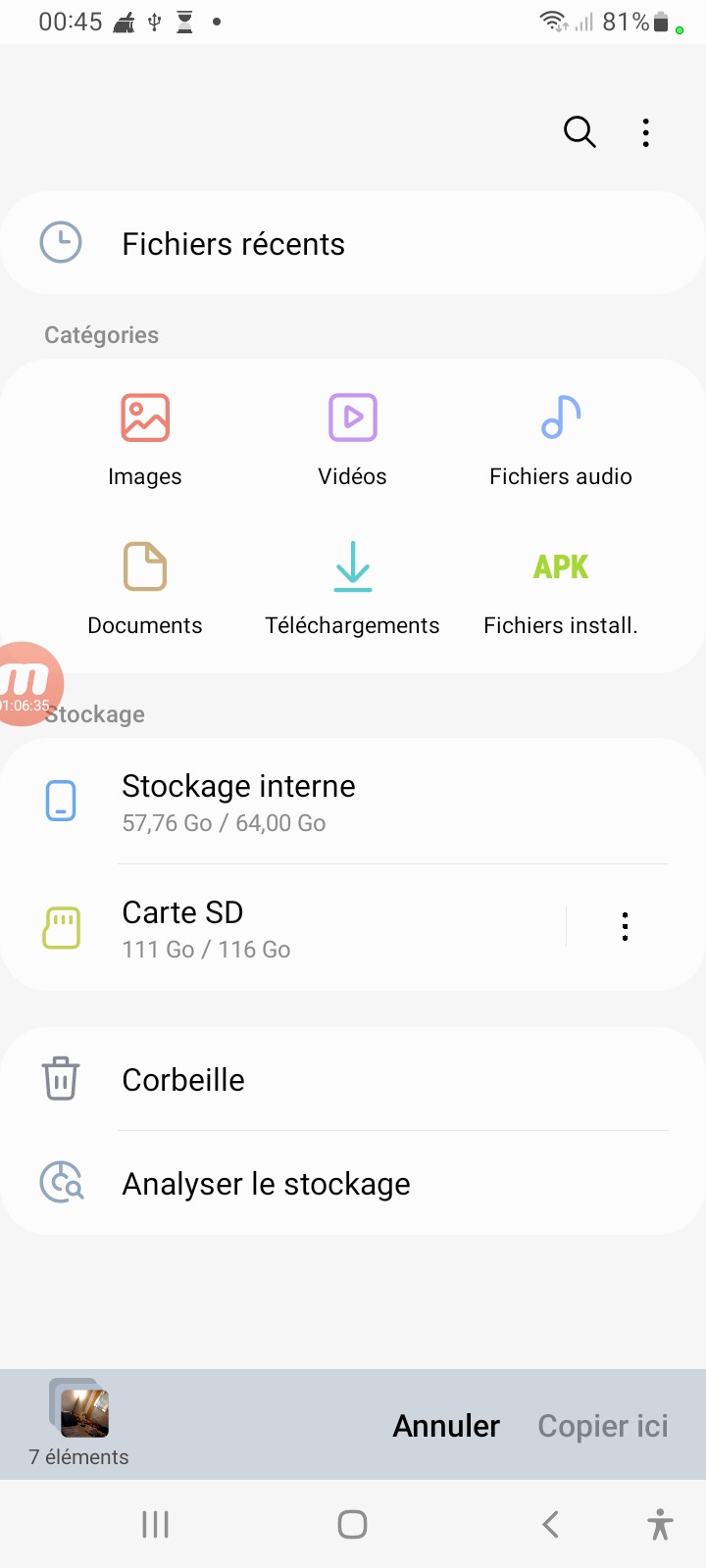This screenshot has height=1568, width=706.
Task: Open the Vidéos category
Action: (353, 439)
